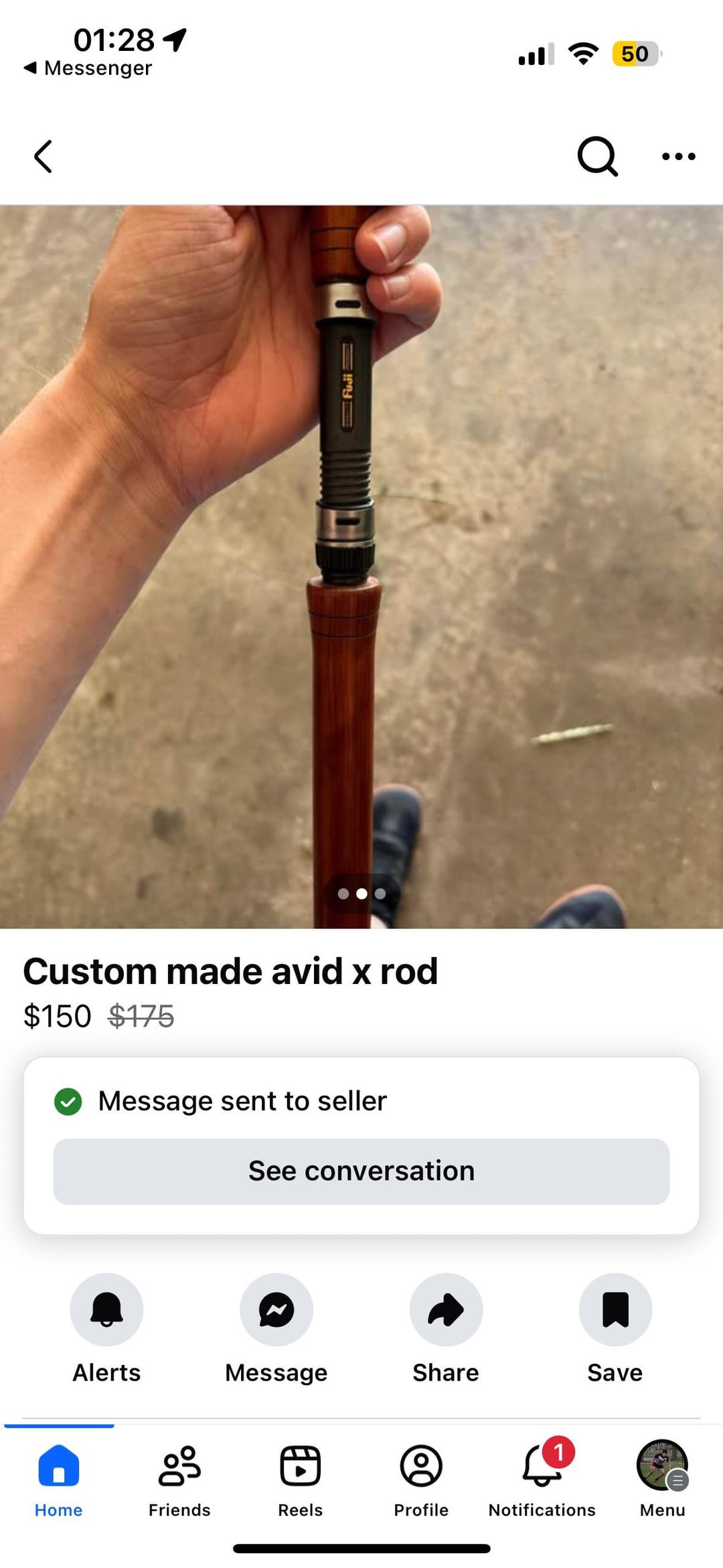The height and width of the screenshot is (1568, 723).
Task: Open search from the magnifier icon
Action: [x=596, y=157]
